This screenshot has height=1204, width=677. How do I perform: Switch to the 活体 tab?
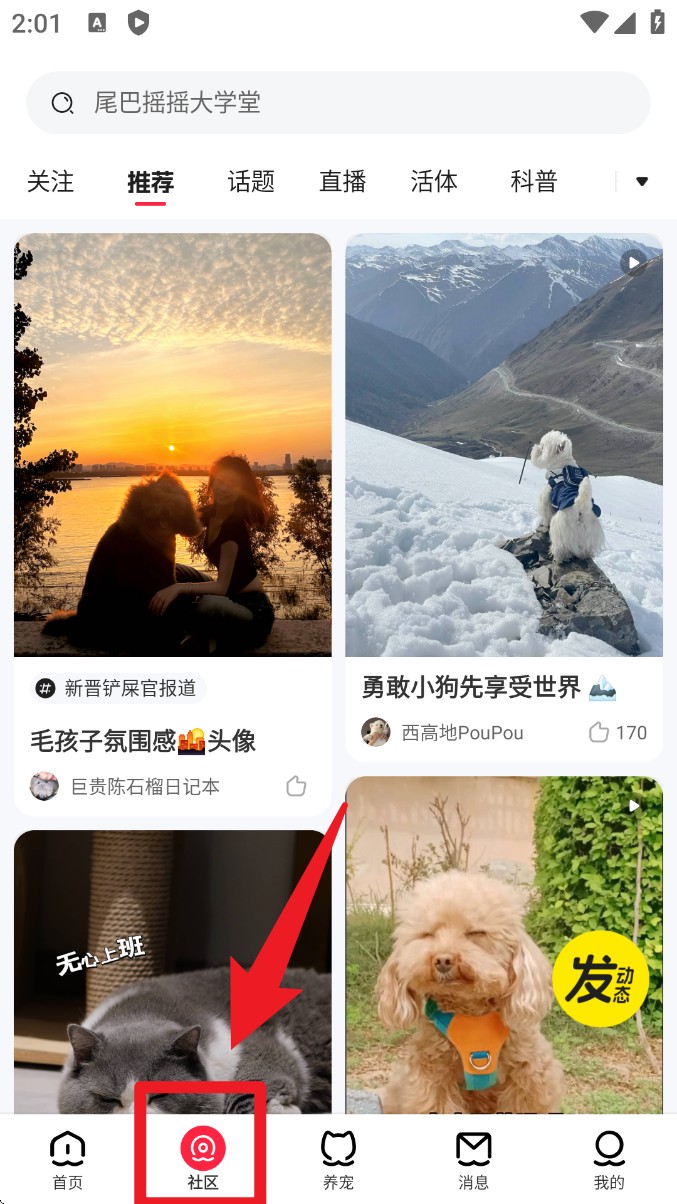pyautogui.click(x=434, y=182)
